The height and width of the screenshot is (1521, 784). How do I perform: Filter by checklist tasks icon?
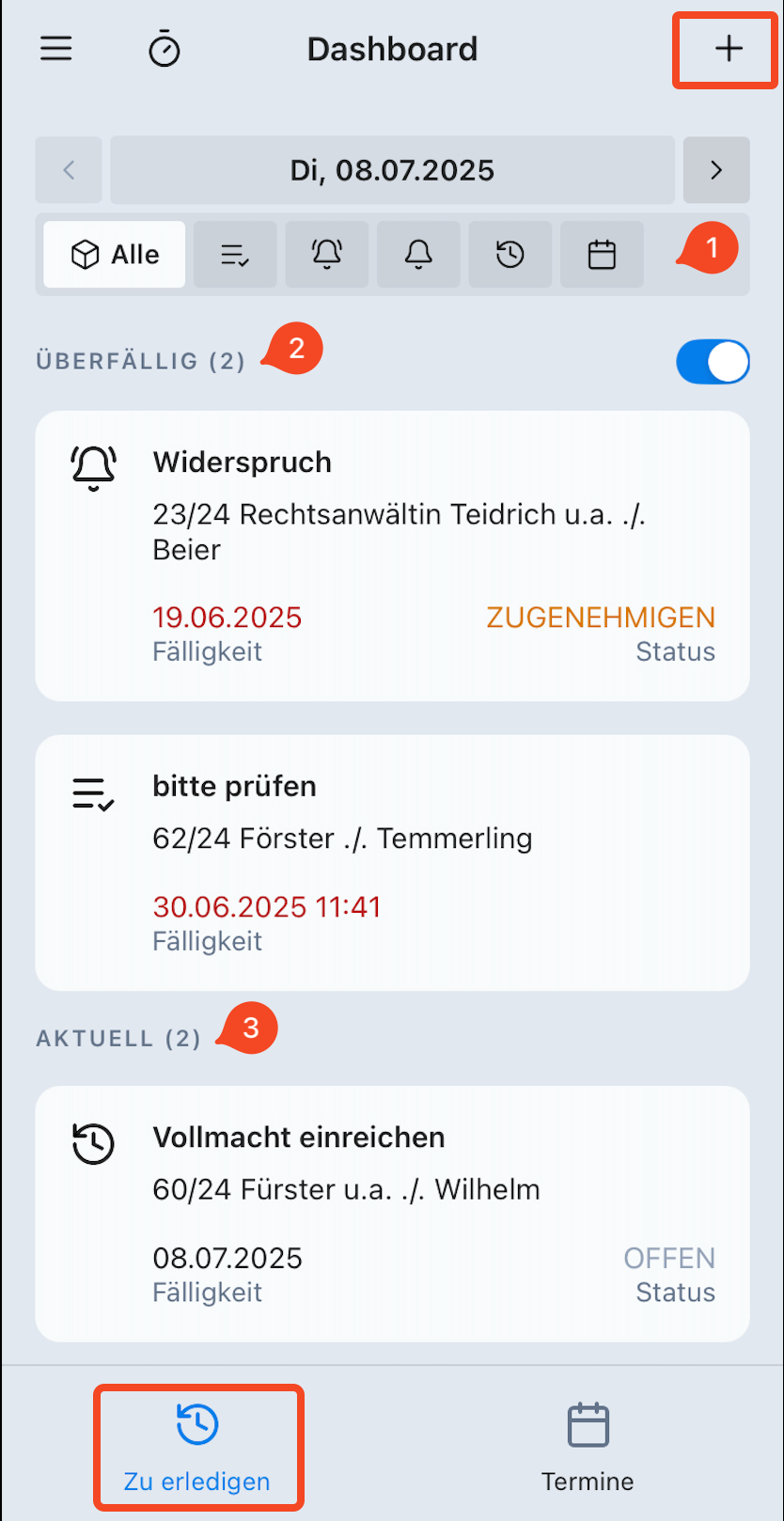coord(235,255)
